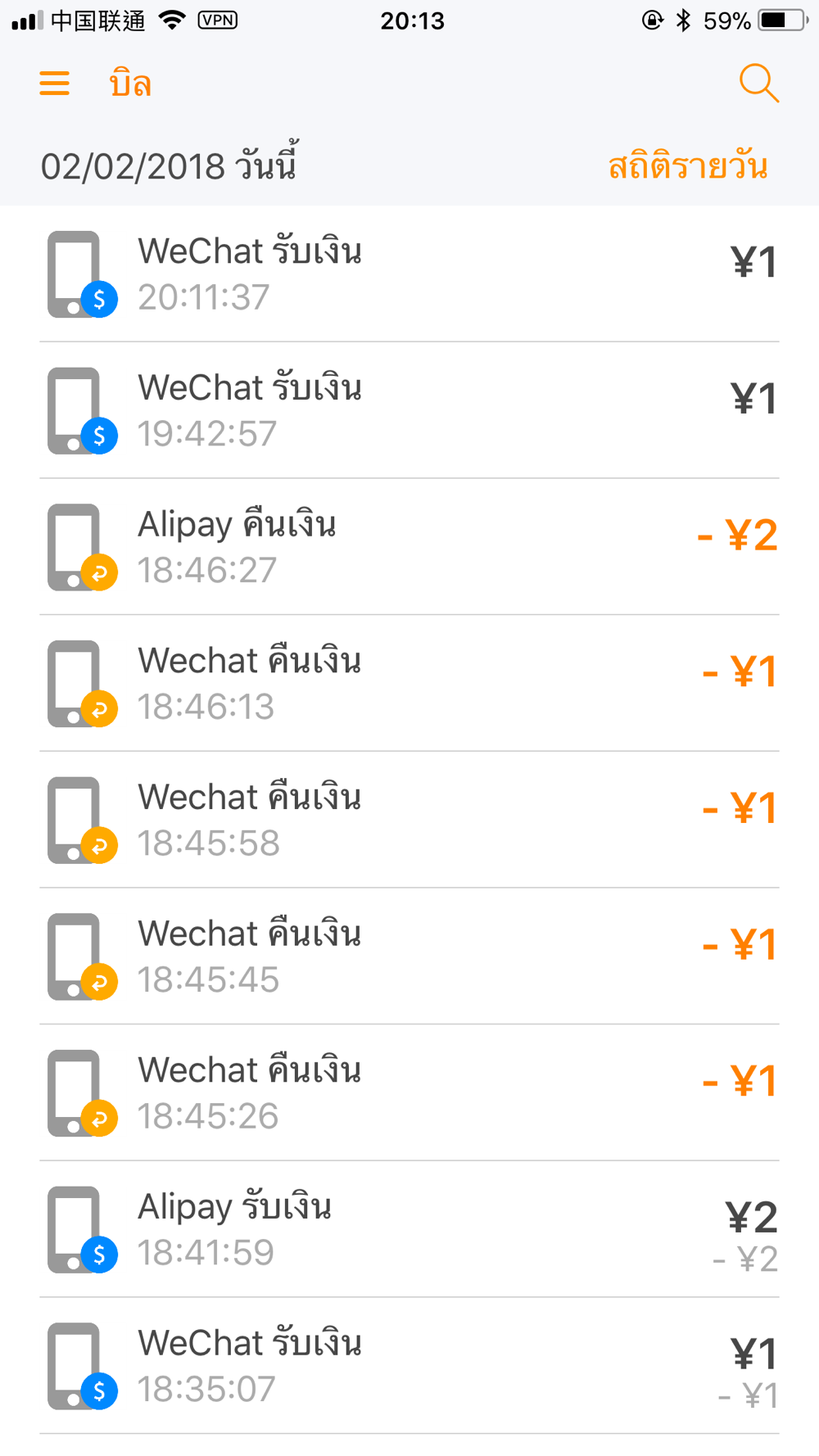Open Wechat คืนเงิน refund at 18:45:58
Image resolution: width=819 pixels, height=1456 pixels.
click(409, 820)
